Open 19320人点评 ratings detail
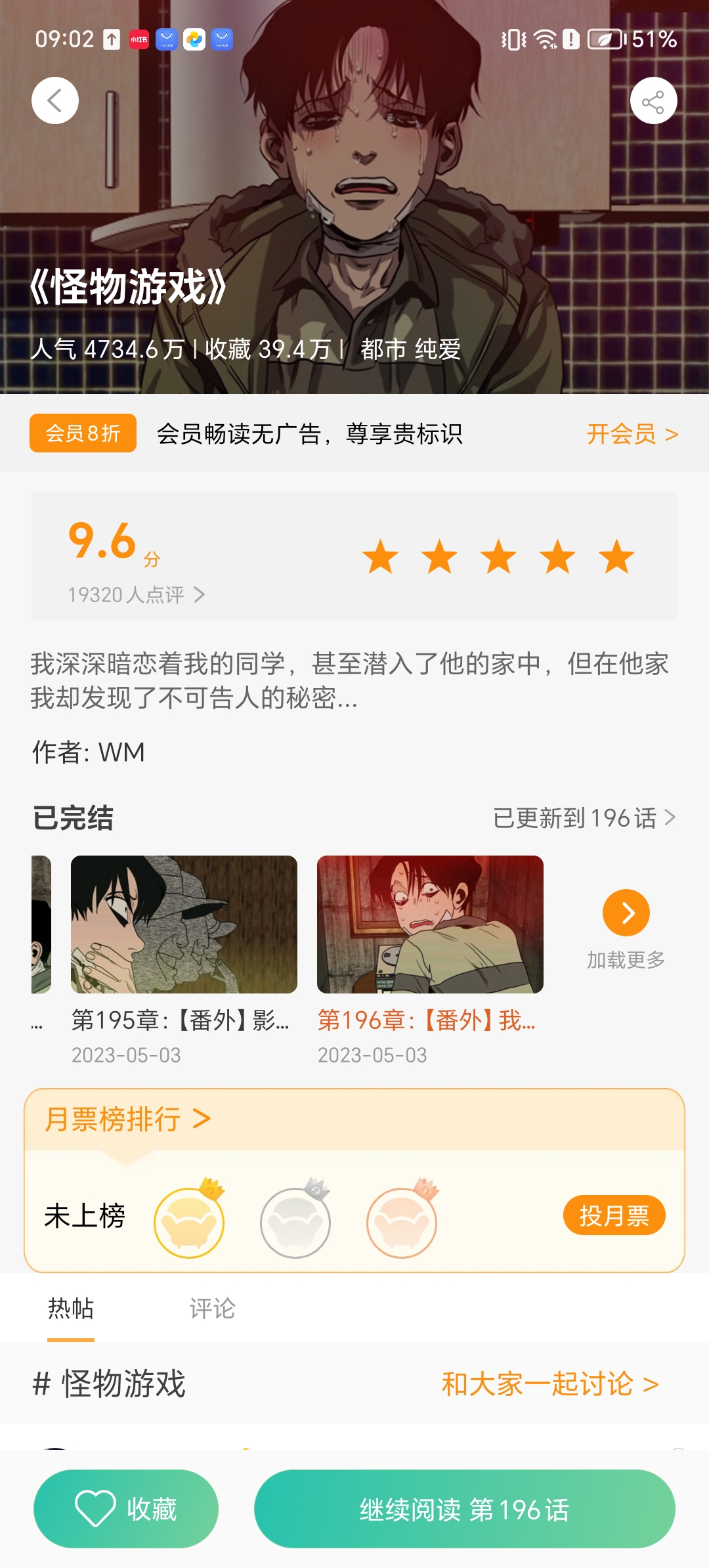709x1568 pixels. 135,595
